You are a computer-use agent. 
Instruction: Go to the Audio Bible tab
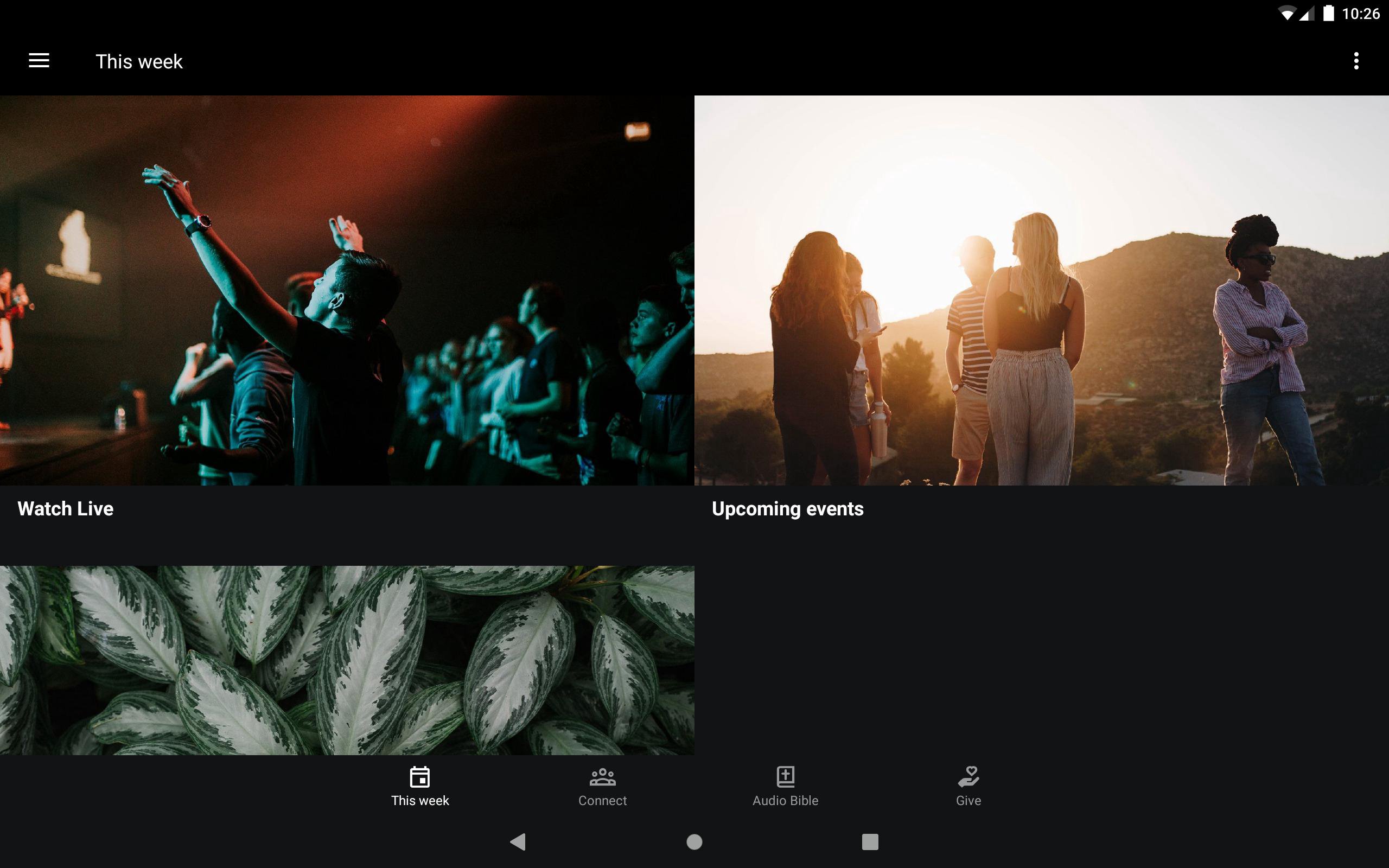point(785,787)
